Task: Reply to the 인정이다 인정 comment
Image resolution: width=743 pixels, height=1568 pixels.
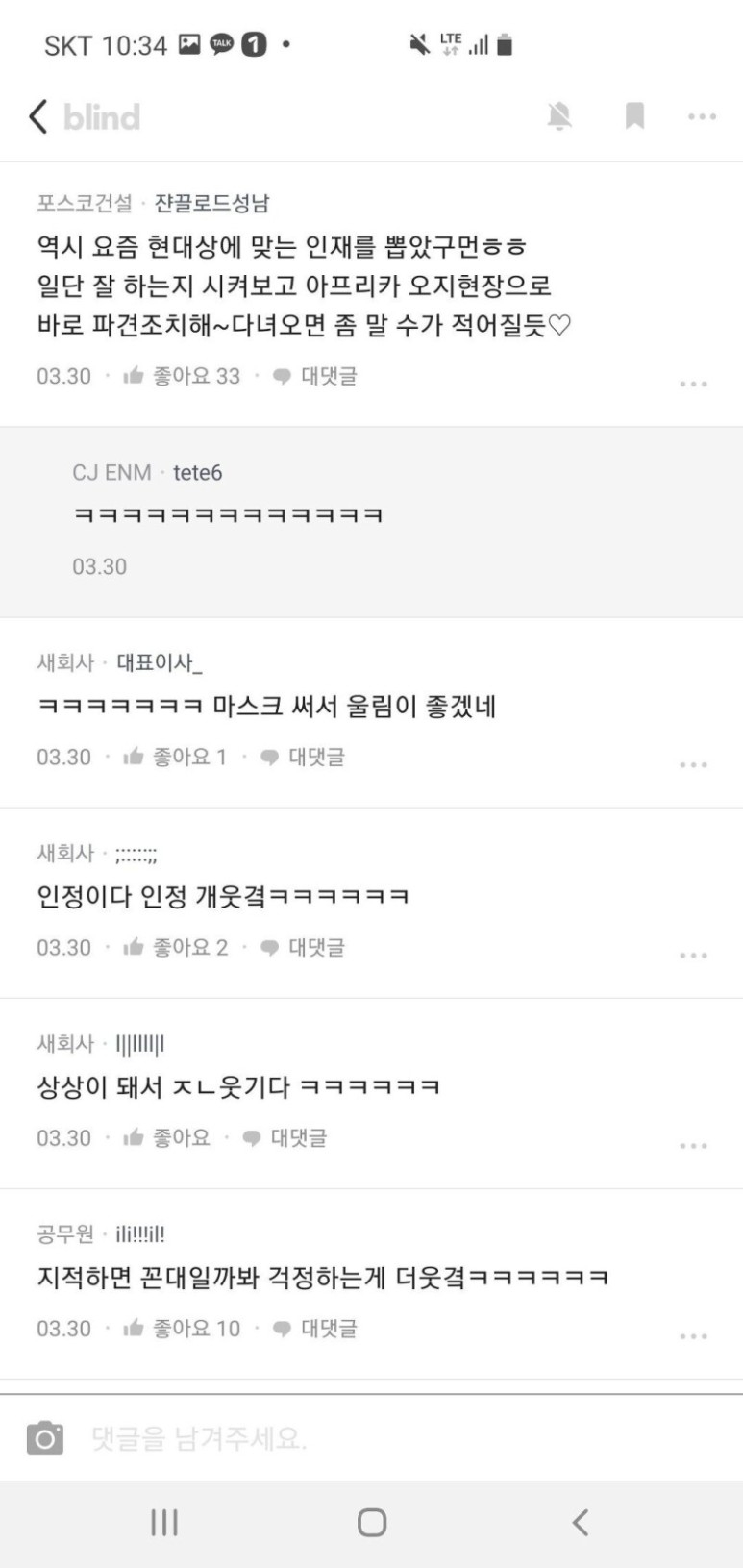Action: 303,948
